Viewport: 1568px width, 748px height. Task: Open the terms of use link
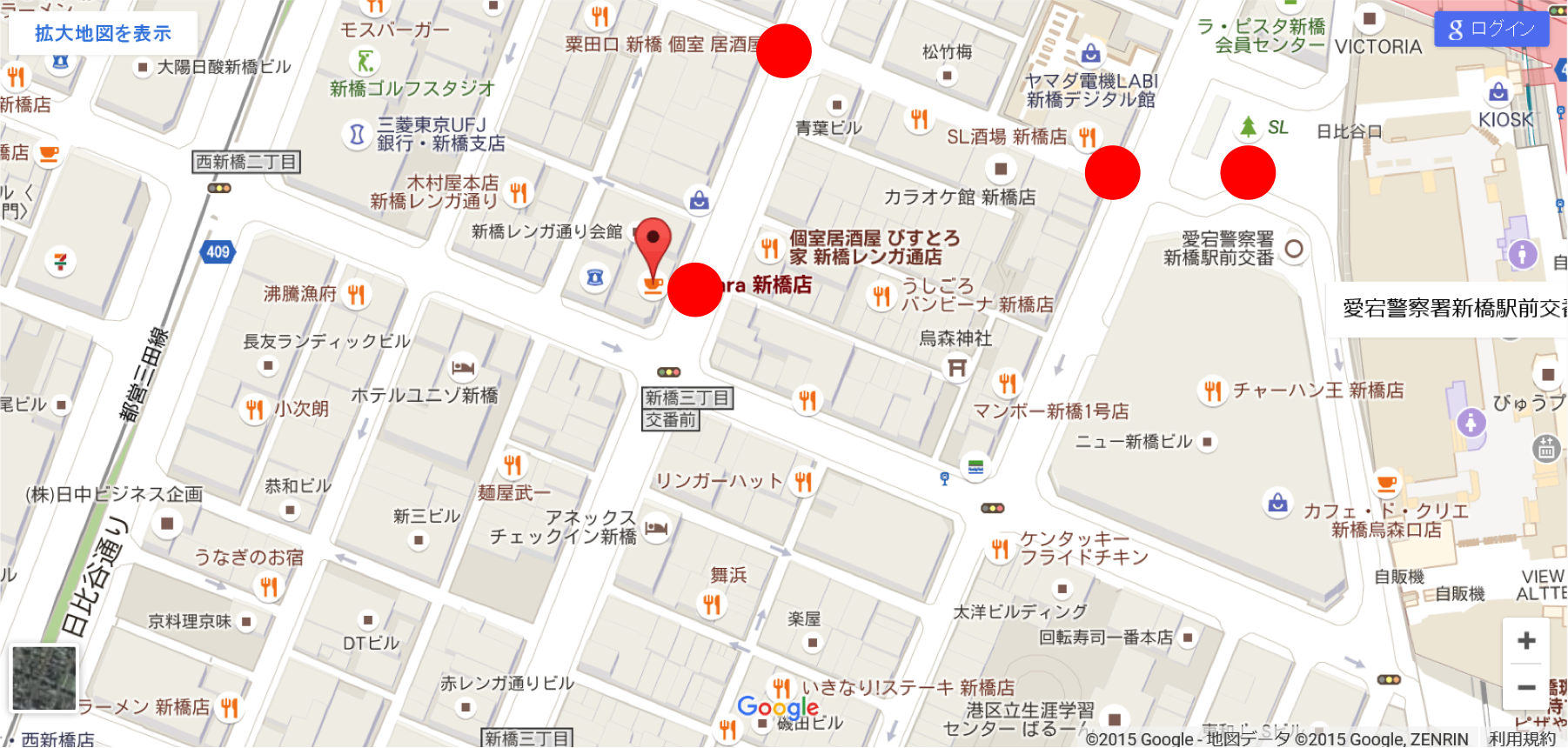click(1522, 738)
